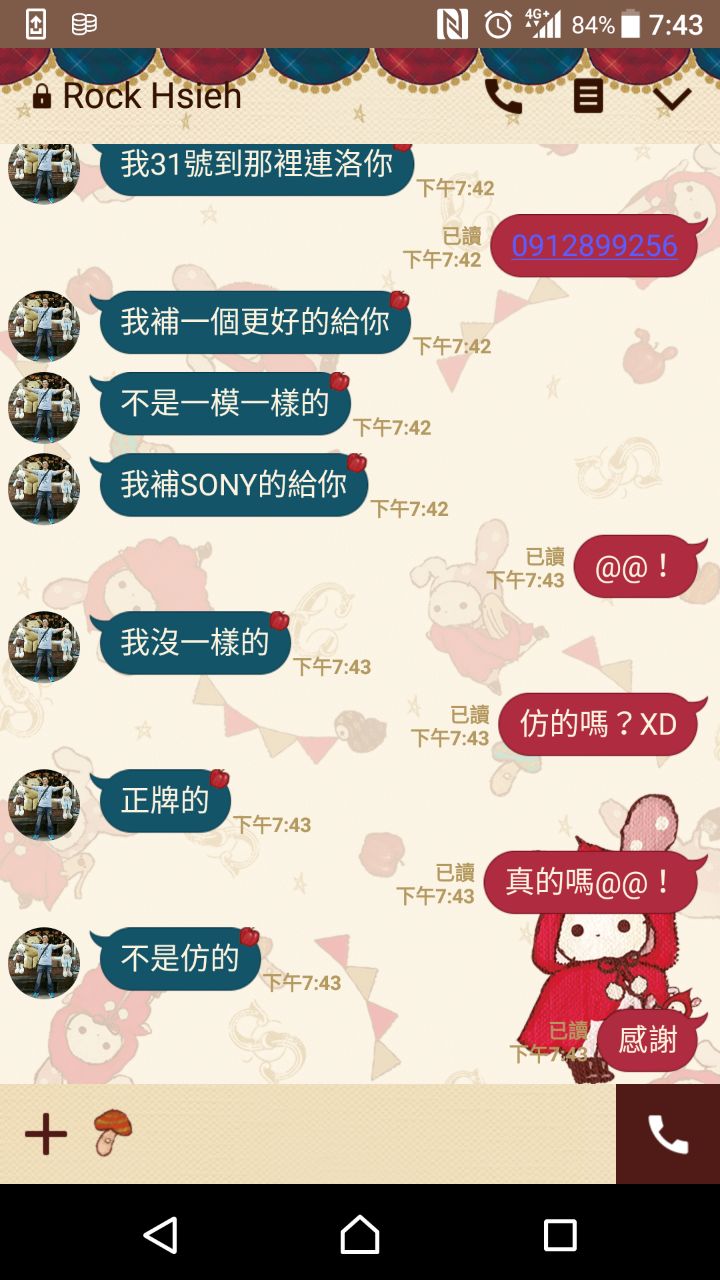Expand the chat options chevron

(672, 98)
